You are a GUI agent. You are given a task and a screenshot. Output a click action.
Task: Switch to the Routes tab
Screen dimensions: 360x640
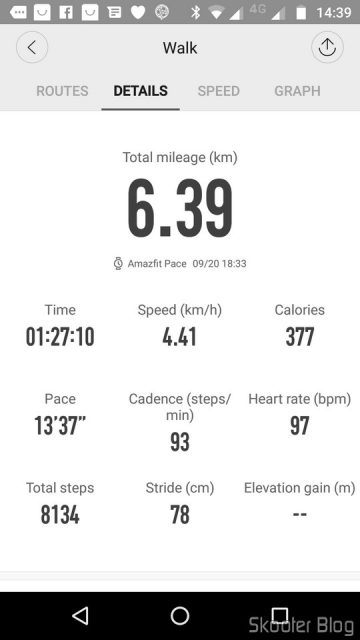62,91
